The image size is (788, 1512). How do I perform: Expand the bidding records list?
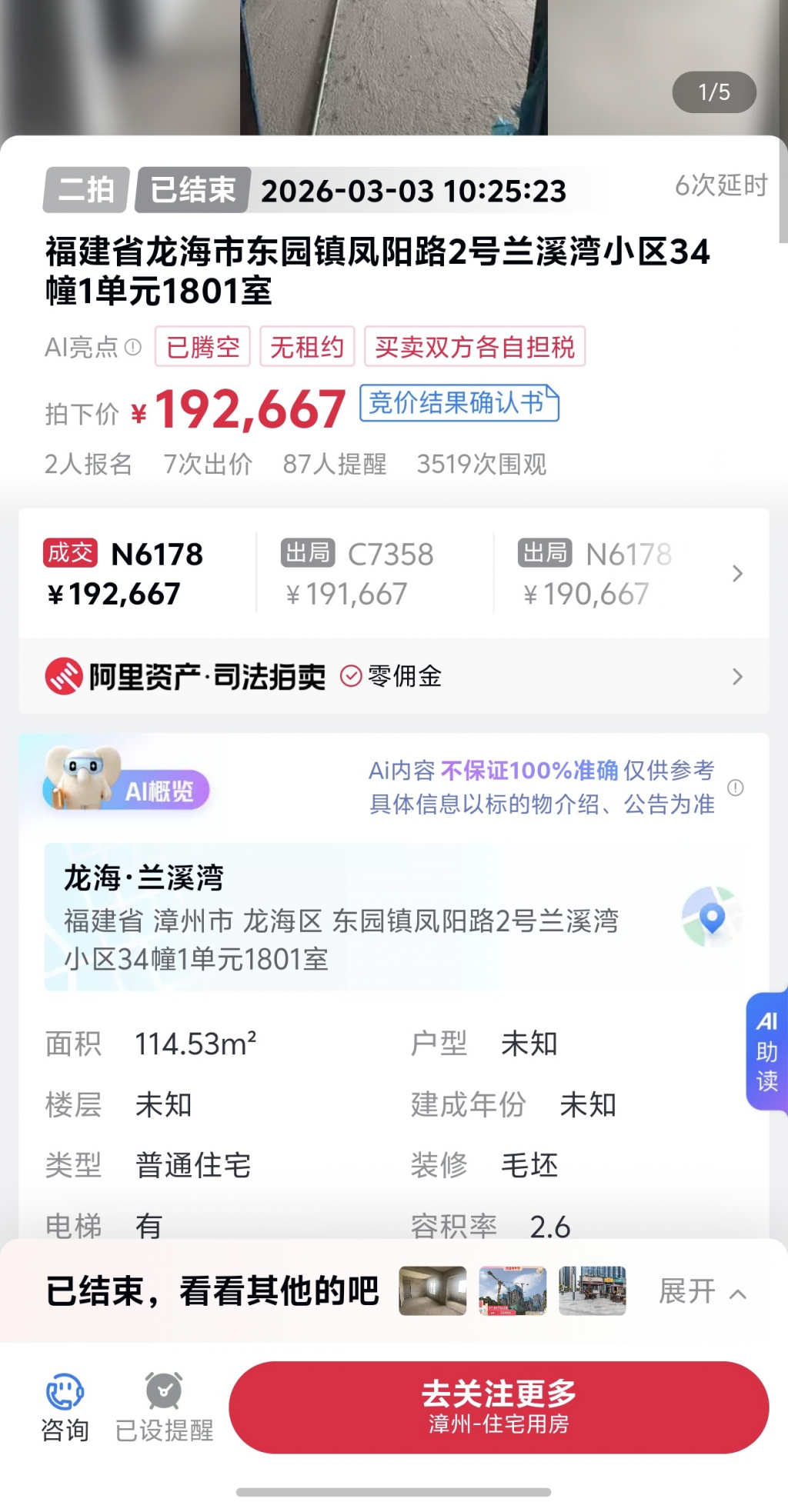(737, 574)
